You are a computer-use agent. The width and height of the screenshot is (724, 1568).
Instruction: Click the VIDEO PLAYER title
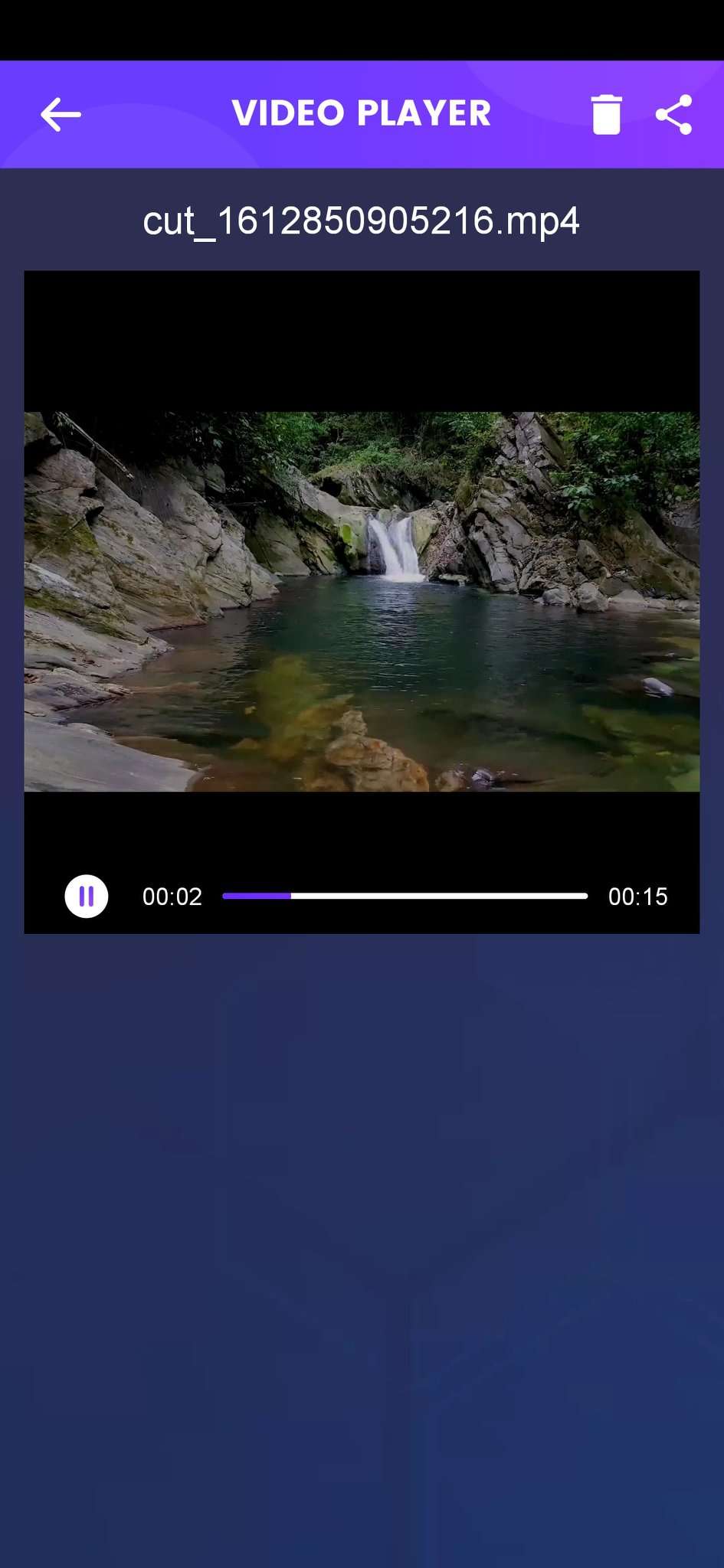click(x=362, y=113)
